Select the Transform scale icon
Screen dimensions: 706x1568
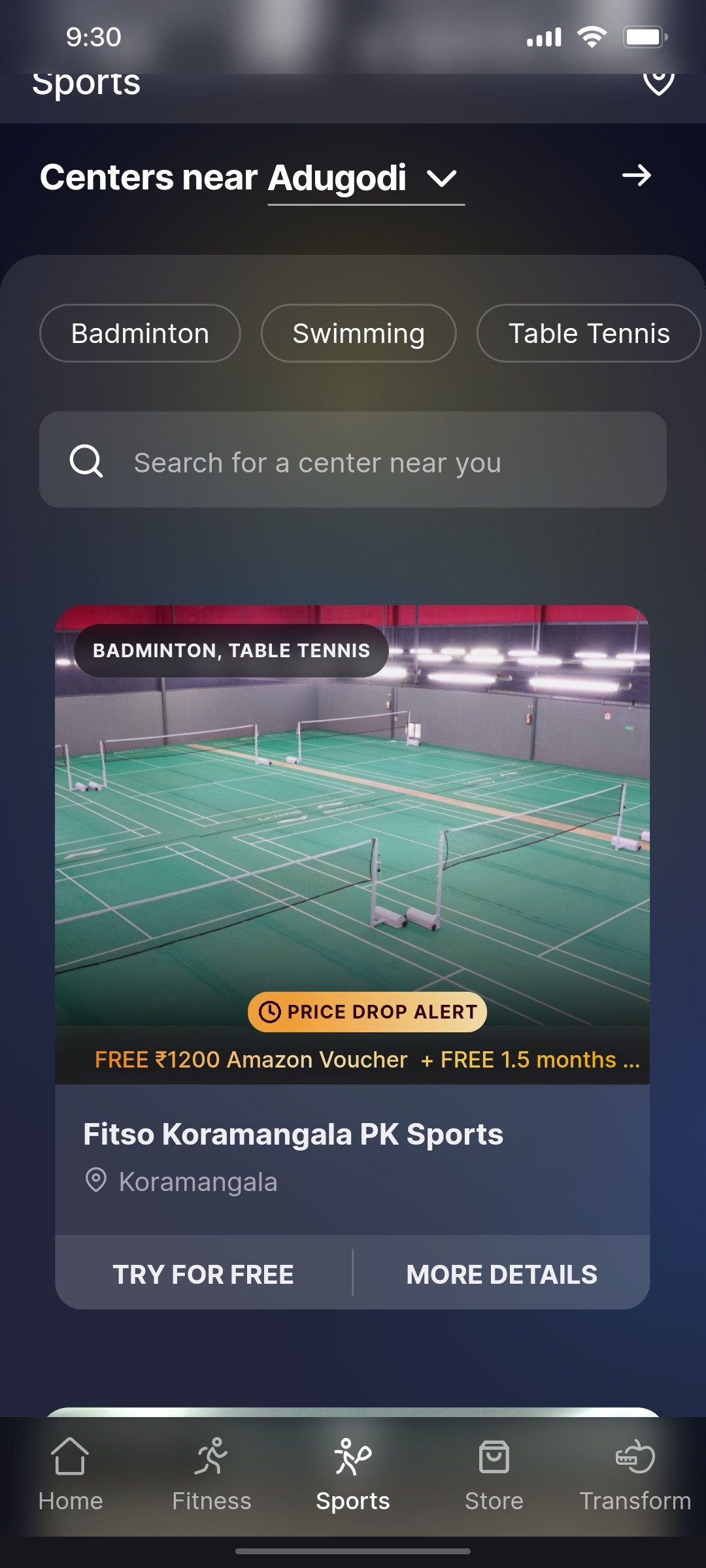pos(633,1457)
